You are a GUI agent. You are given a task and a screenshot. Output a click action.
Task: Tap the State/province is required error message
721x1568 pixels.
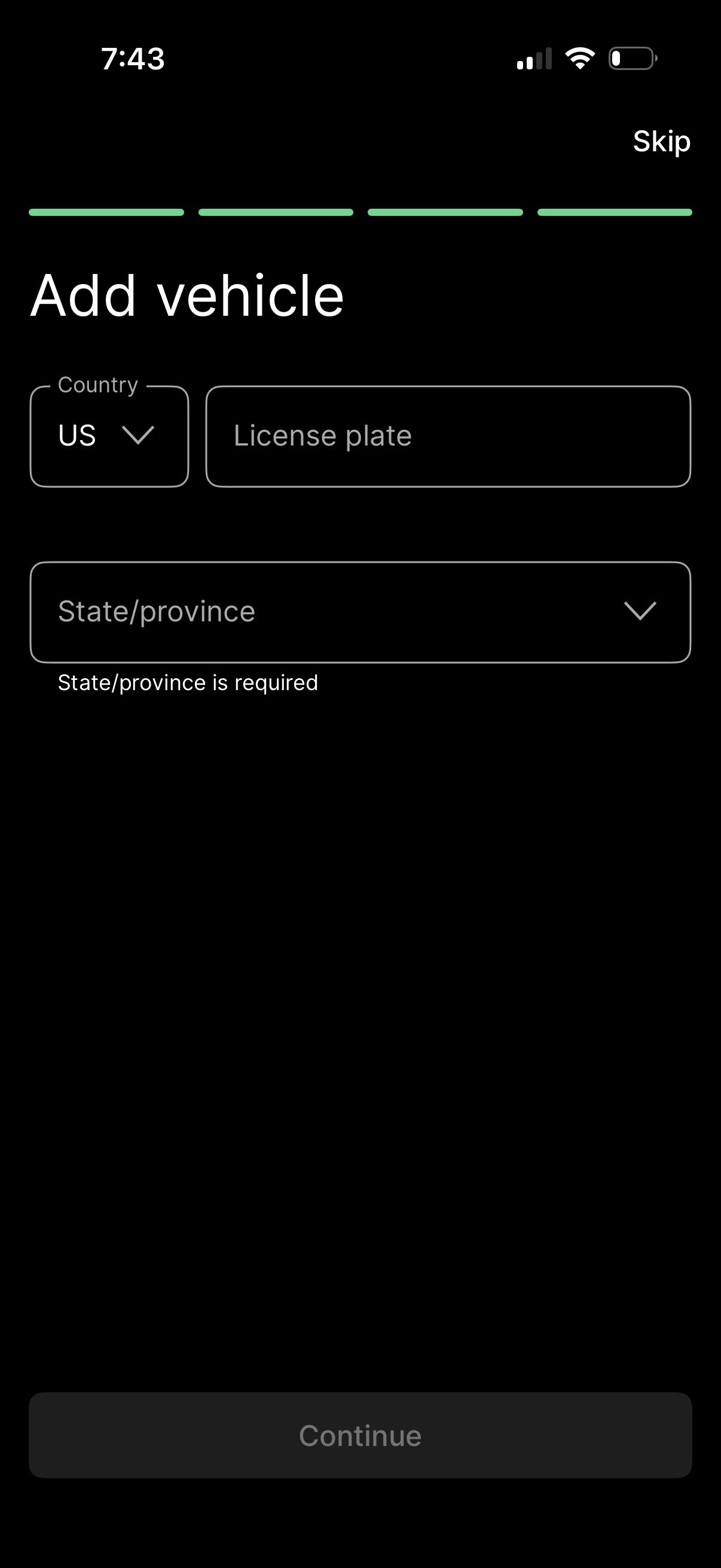187,682
